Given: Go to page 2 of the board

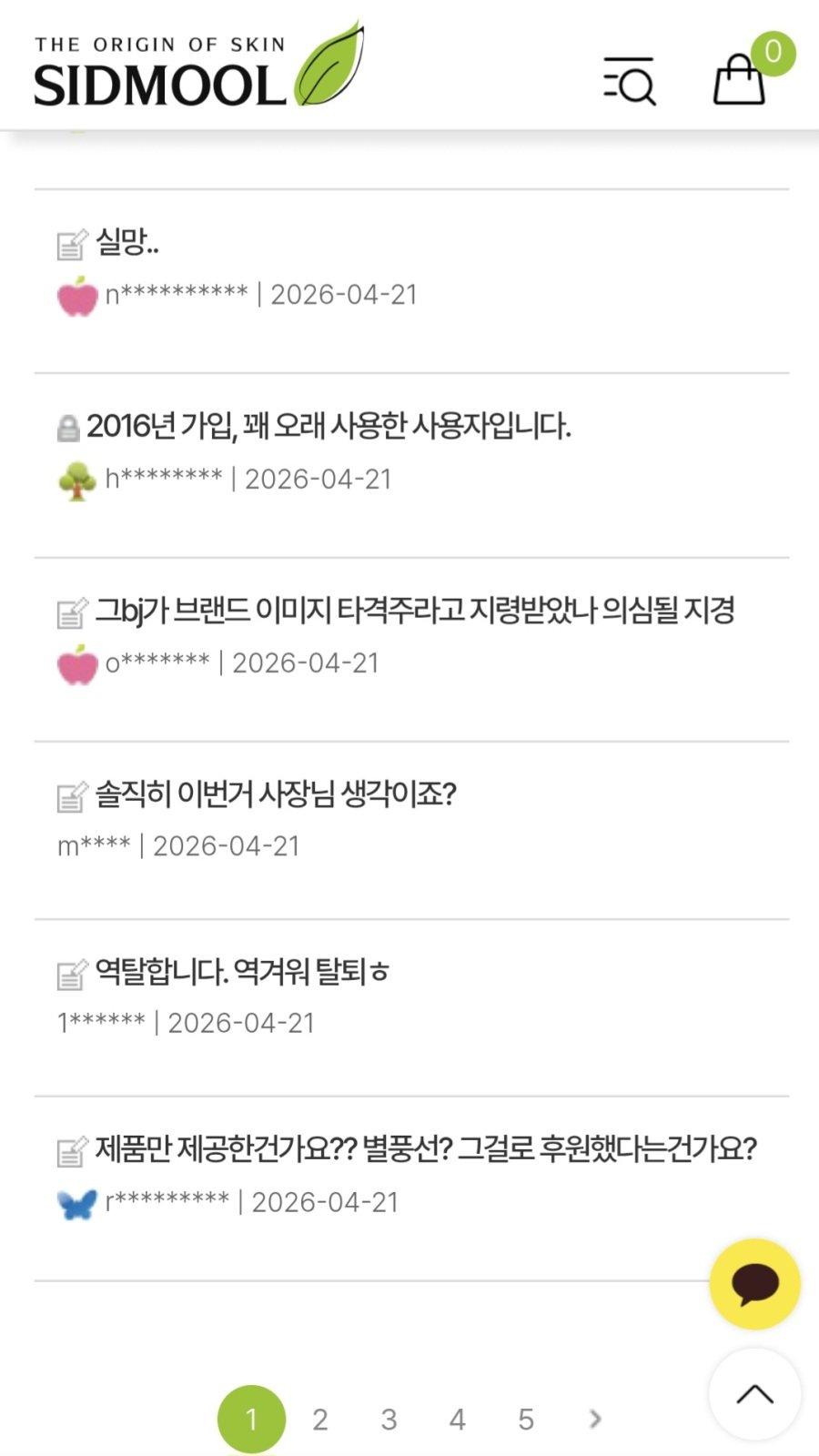Looking at the screenshot, I should tap(320, 1419).
